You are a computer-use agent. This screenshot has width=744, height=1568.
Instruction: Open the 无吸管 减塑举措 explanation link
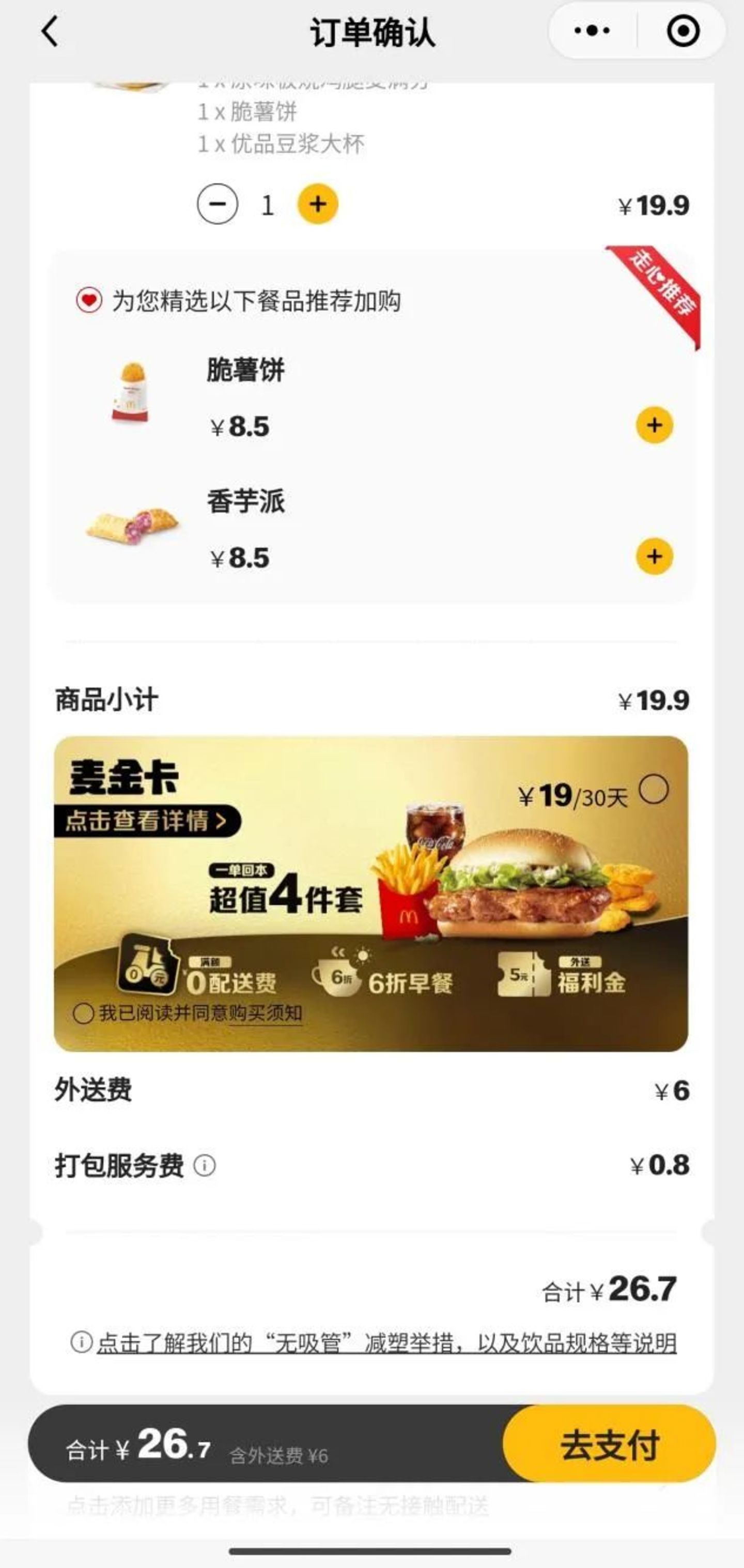(x=385, y=1342)
